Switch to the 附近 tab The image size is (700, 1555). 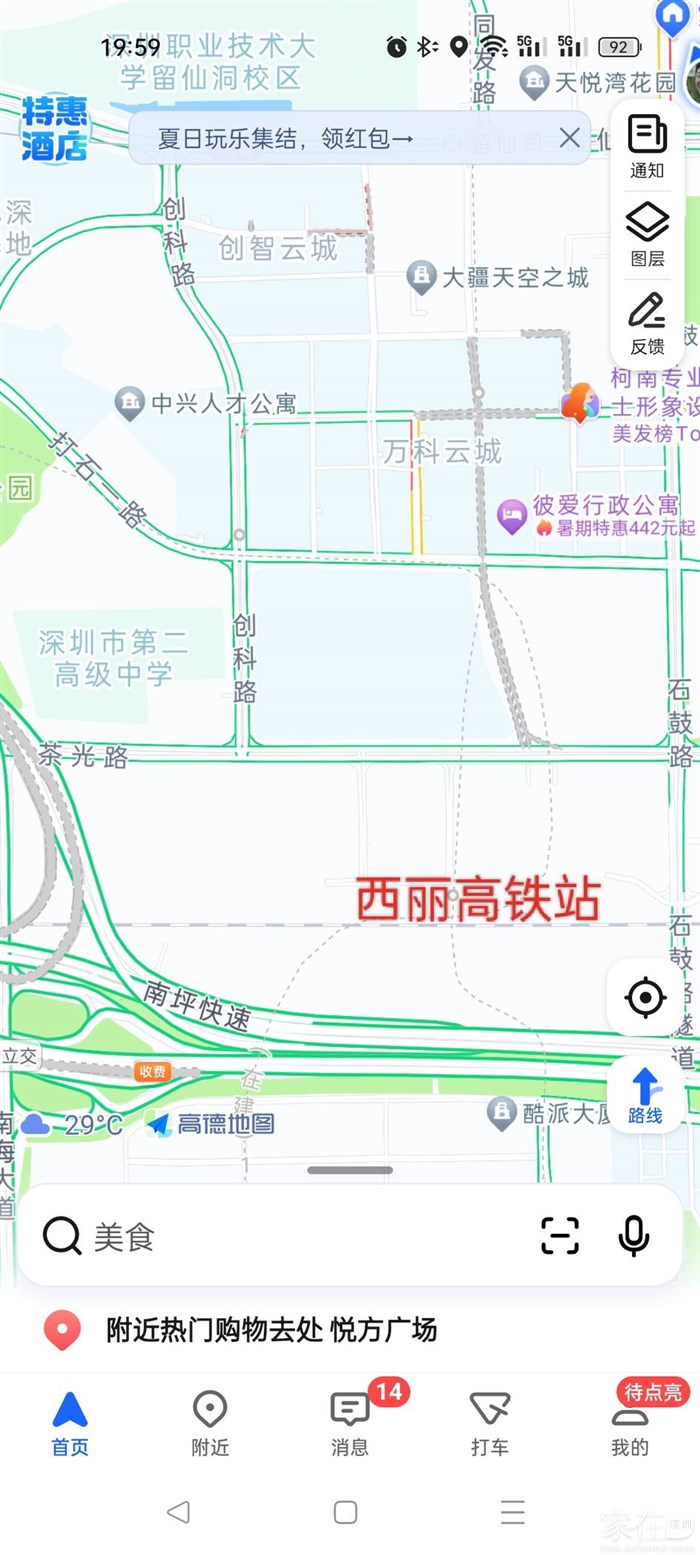209,1423
